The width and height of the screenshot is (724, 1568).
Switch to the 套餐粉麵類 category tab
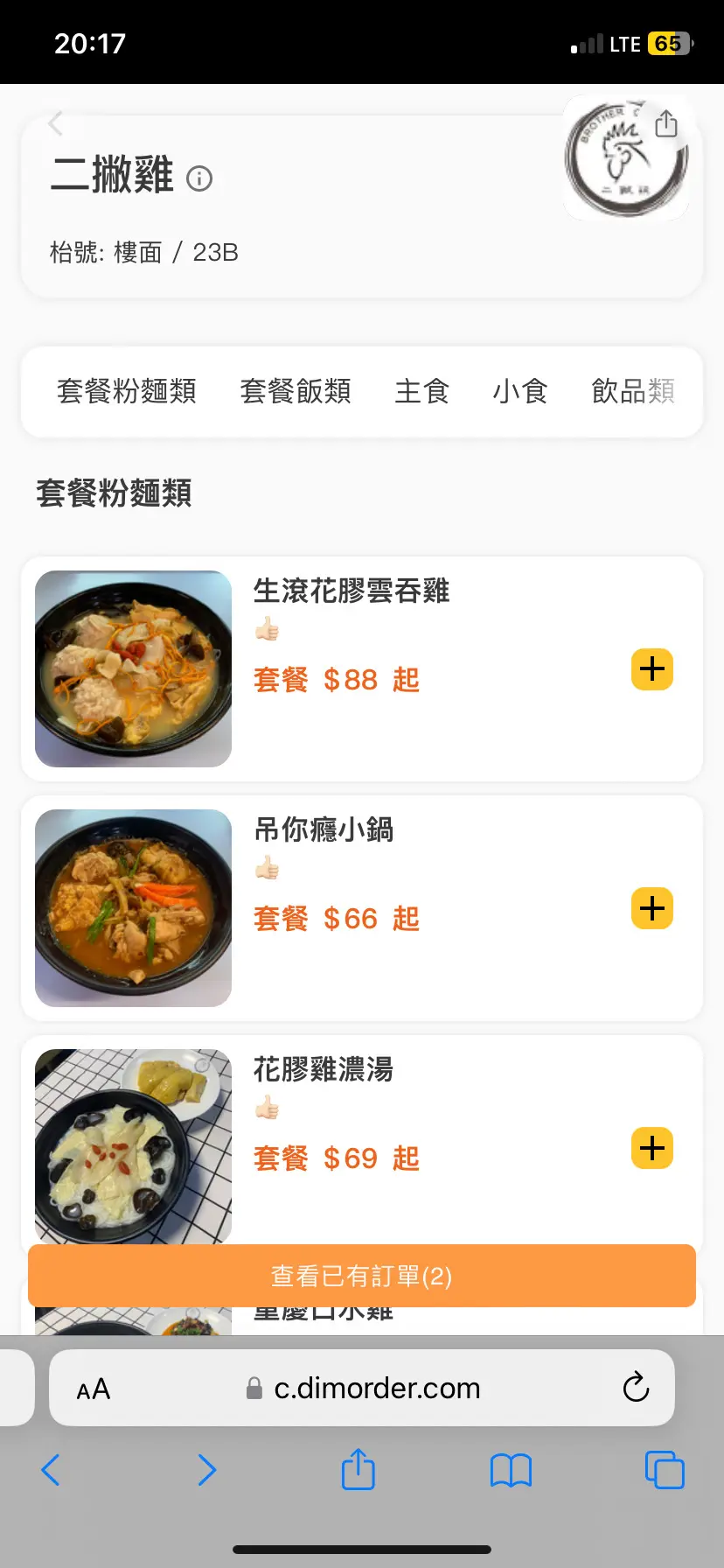point(127,391)
